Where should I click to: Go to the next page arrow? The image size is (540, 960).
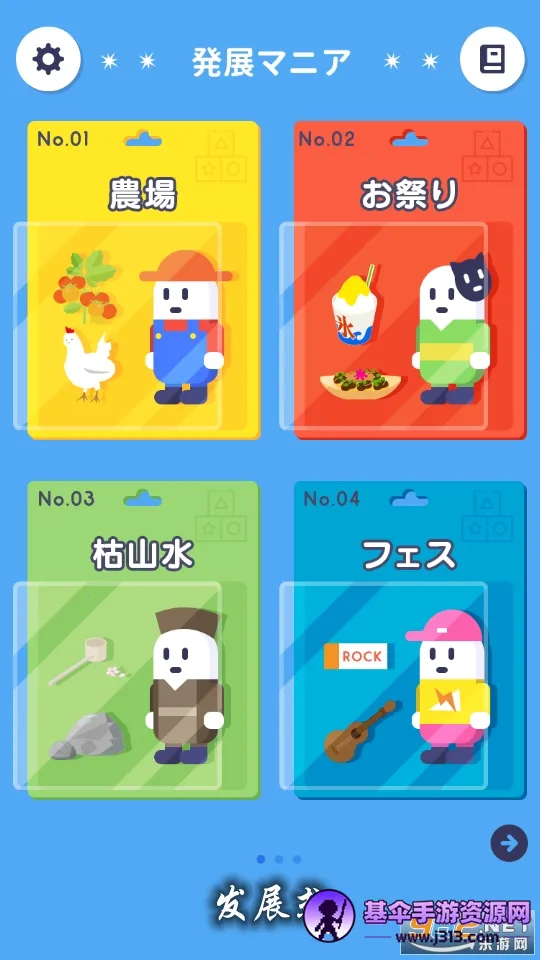pos(509,843)
